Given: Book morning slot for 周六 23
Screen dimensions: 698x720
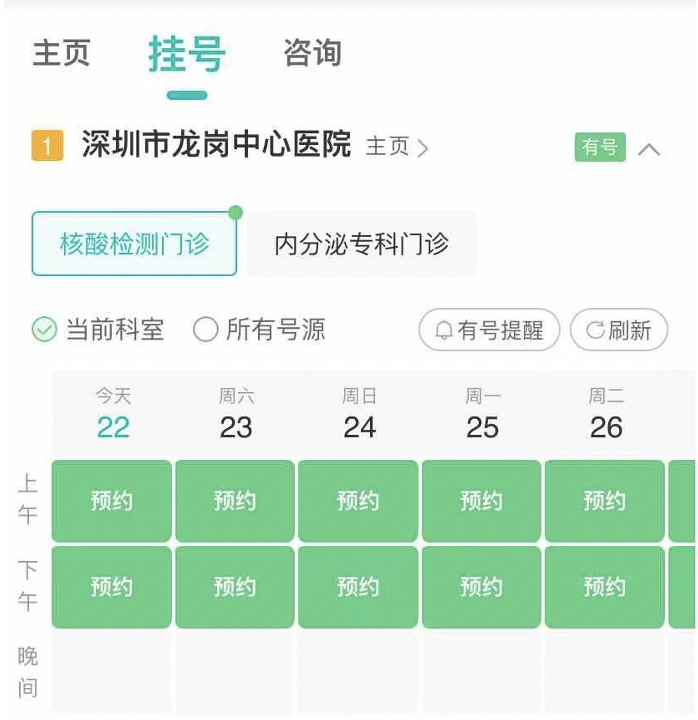Looking at the screenshot, I should point(235,501).
